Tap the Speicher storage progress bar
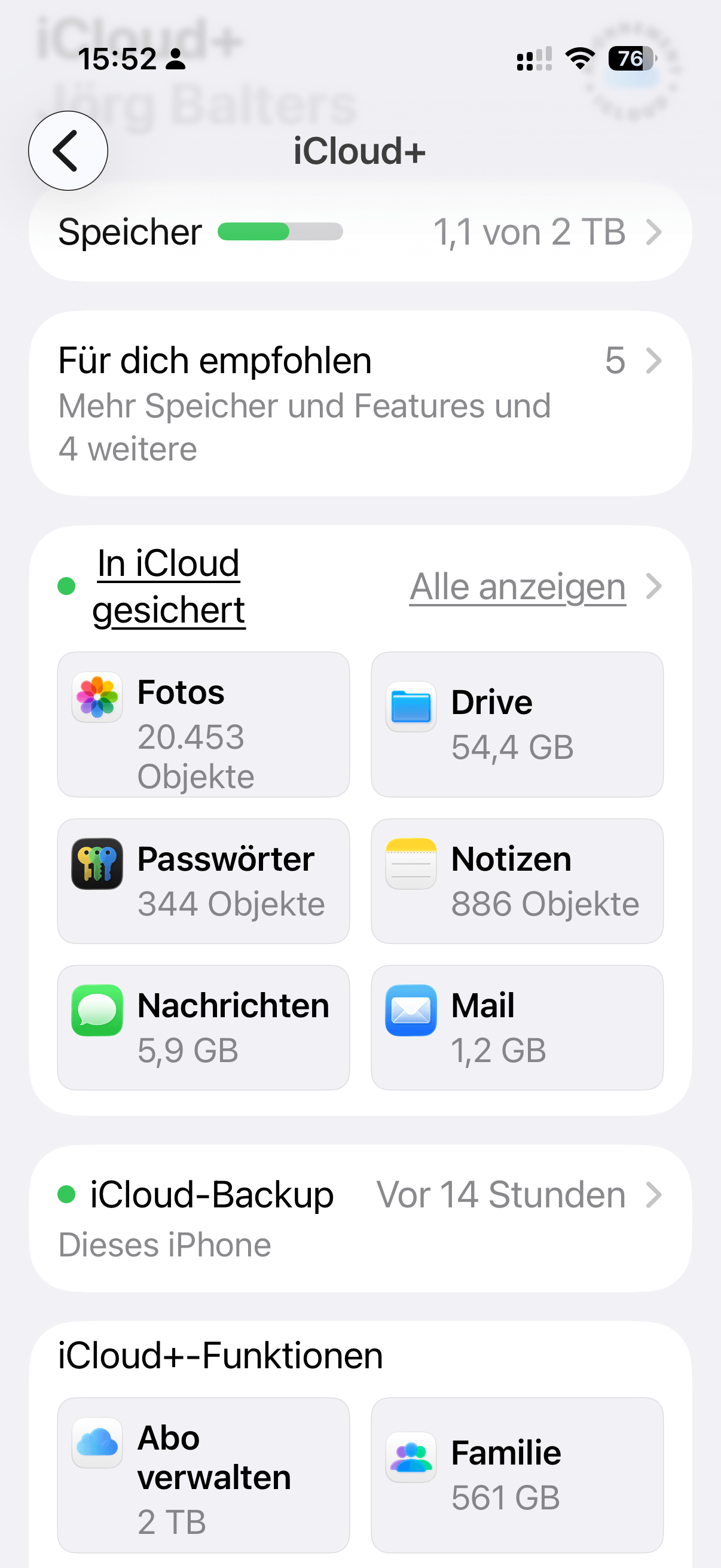This screenshot has width=721, height=1568. [x=281, y=233]
